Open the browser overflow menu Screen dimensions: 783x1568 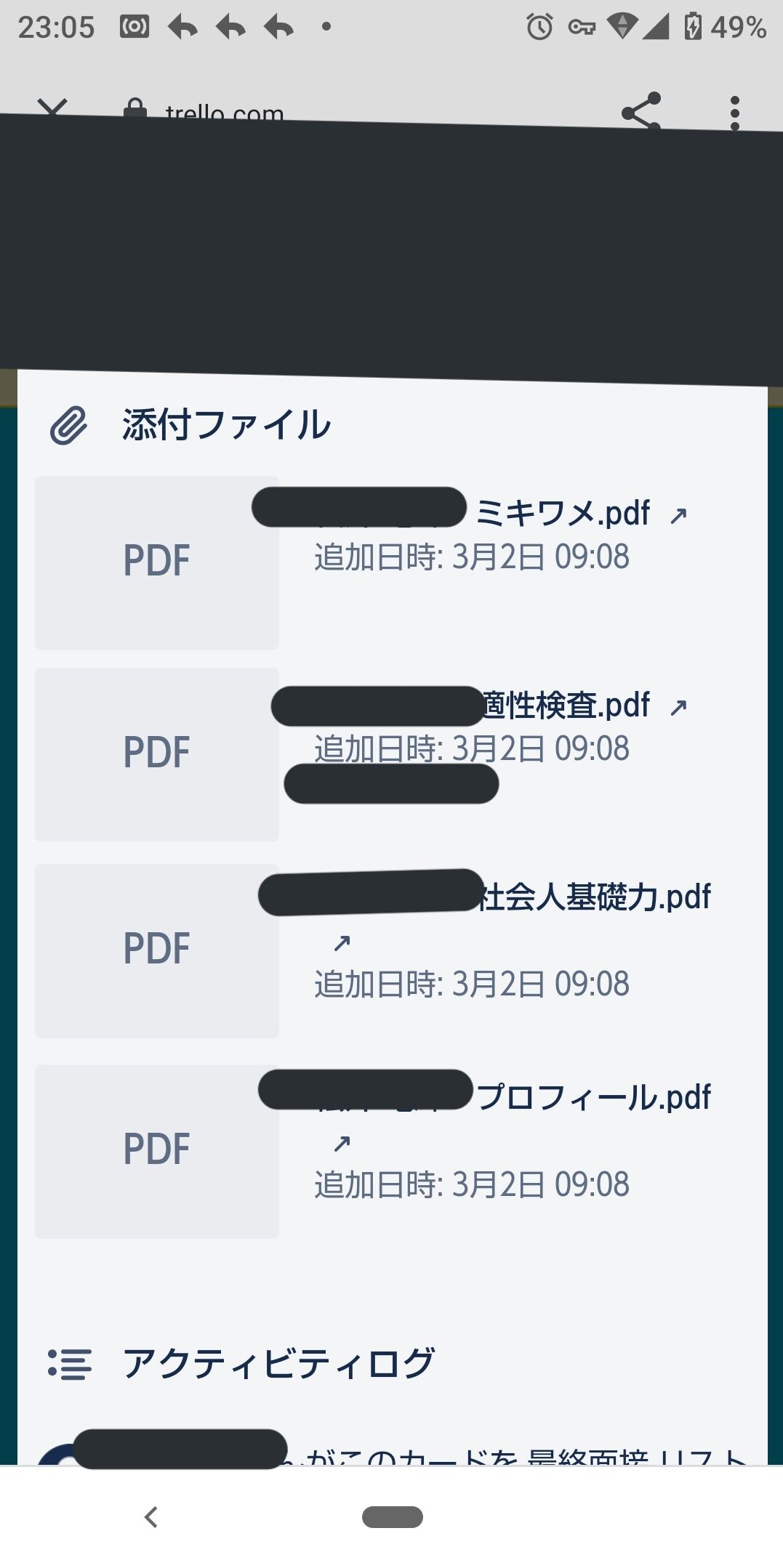point(735,112)
